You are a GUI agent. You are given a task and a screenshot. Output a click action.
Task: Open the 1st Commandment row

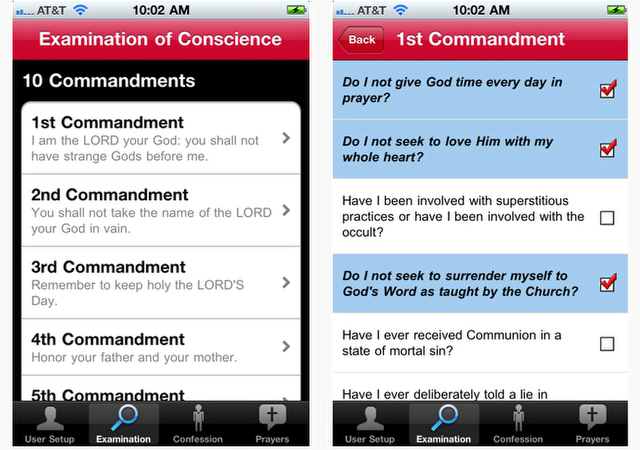[x=160, y=138]
